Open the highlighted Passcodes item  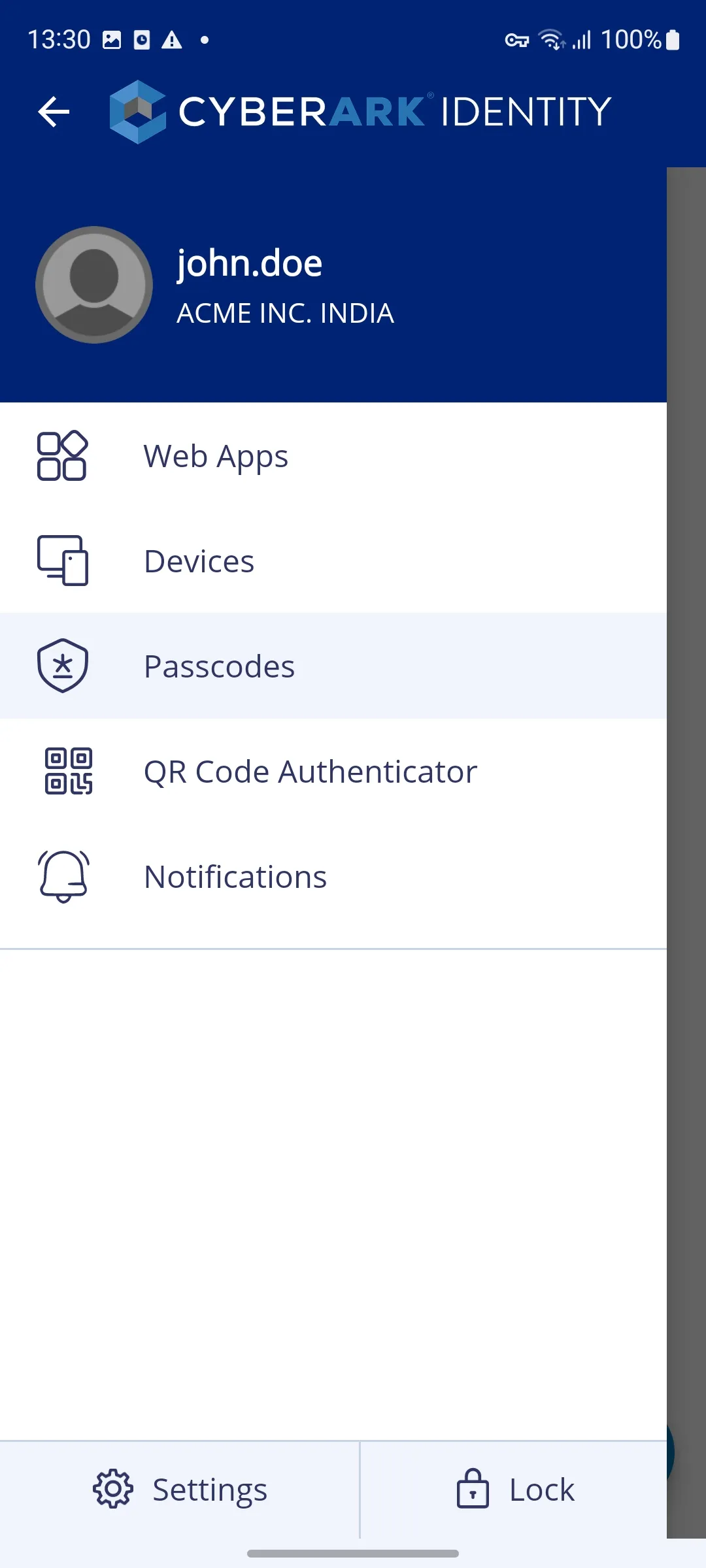click(x=219, y=665)
